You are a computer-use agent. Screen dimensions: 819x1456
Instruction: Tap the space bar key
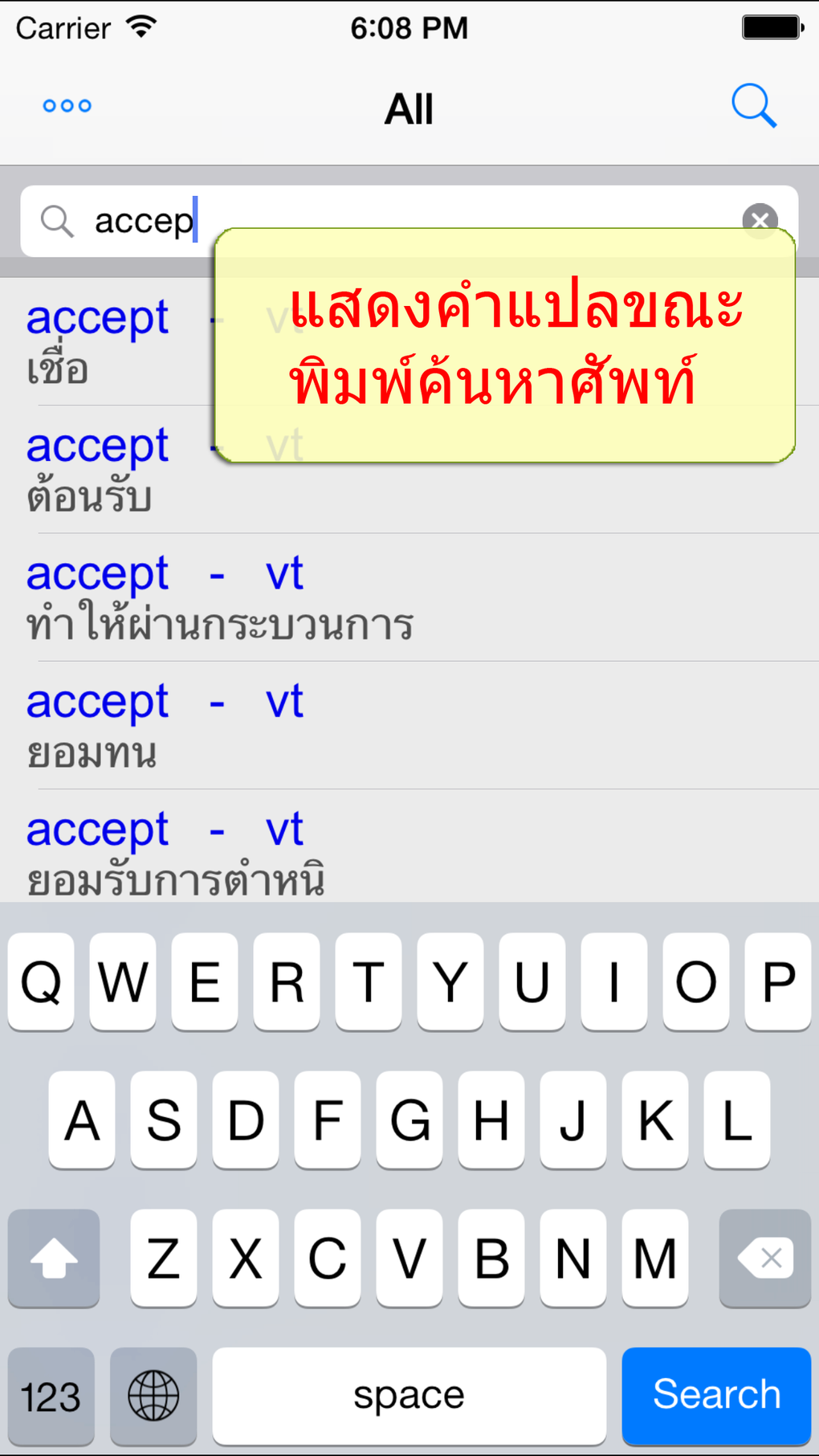(409, 1396)
